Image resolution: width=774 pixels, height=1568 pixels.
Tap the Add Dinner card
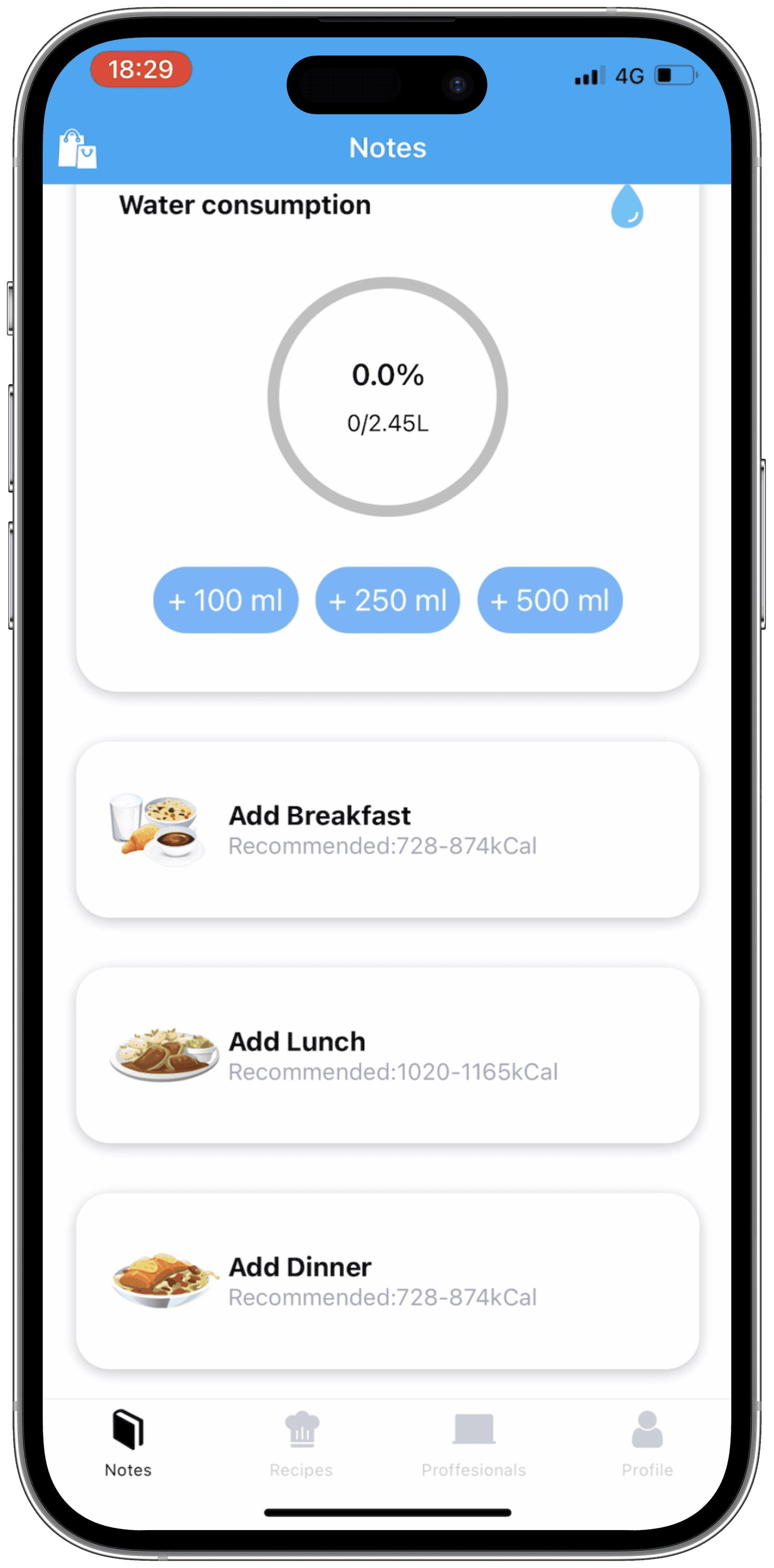(388, 1281)
